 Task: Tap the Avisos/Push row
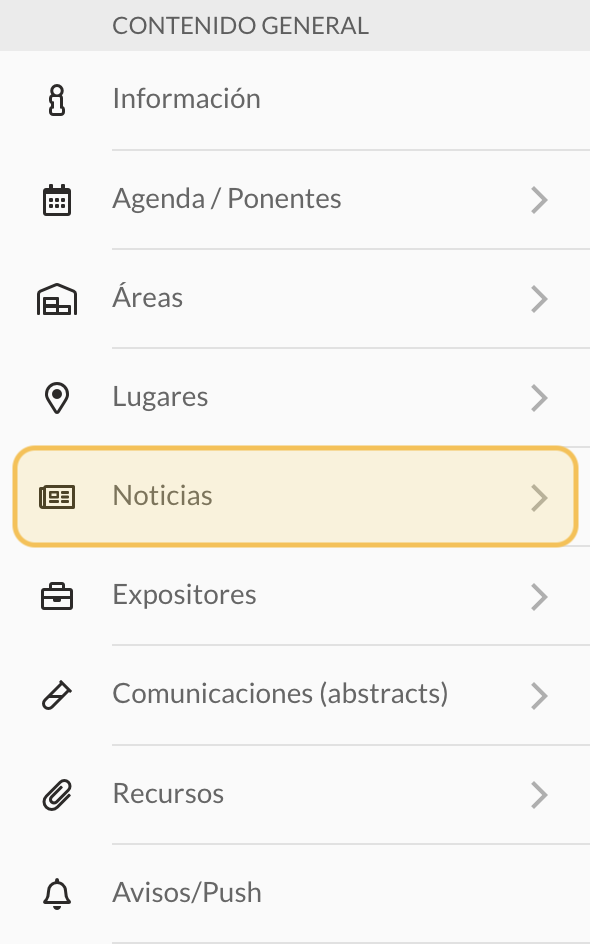tap(295, 893)
